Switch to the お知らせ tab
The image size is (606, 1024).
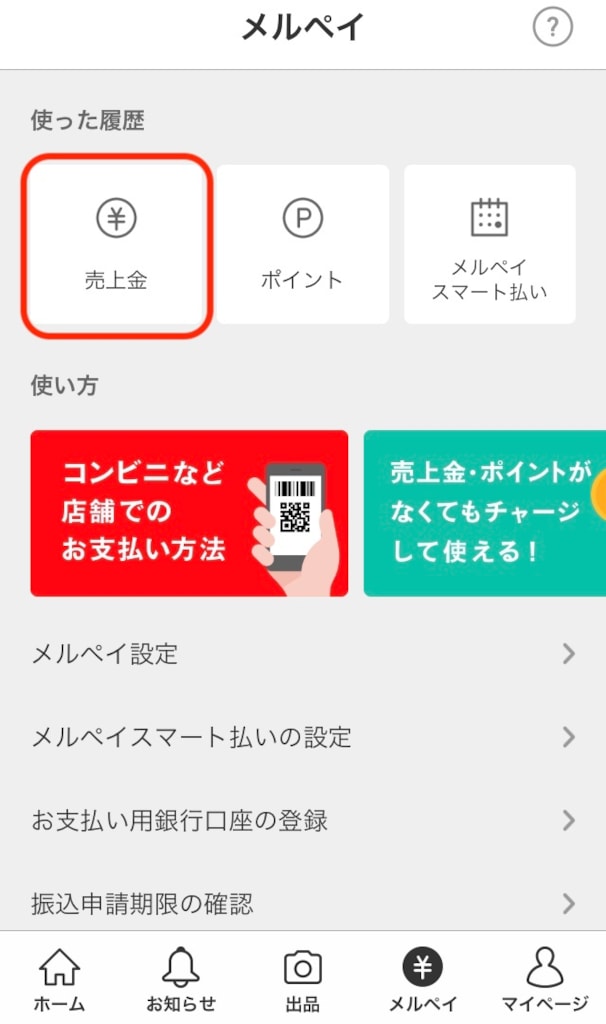tap(181, 980)
